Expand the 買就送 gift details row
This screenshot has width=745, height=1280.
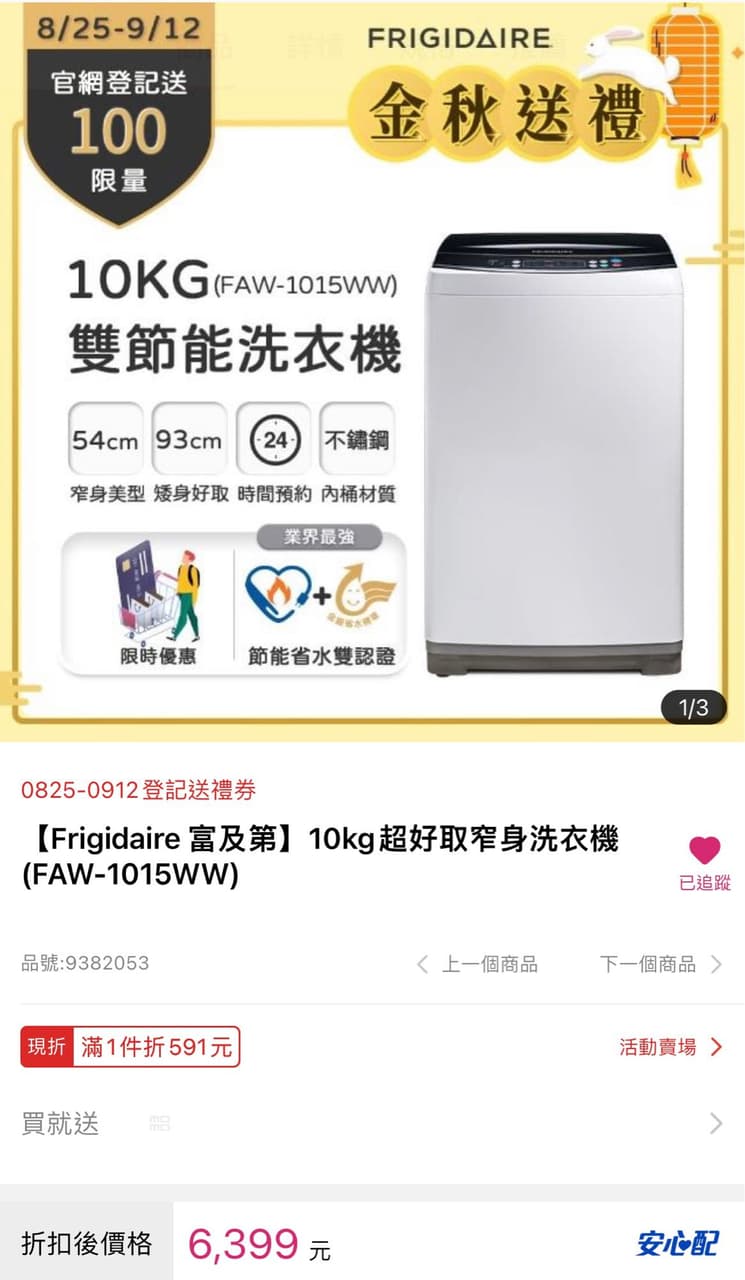click(x=372, y=1124)
